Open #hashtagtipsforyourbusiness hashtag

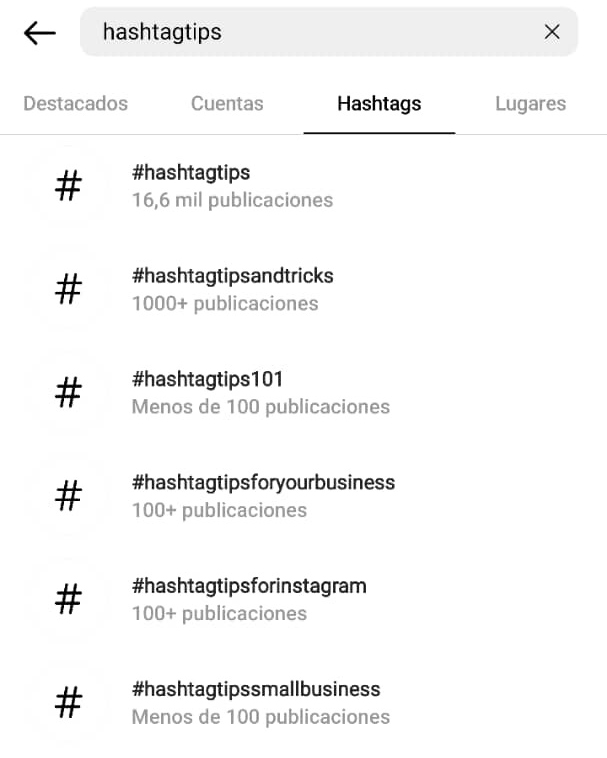tap(263, 496)
